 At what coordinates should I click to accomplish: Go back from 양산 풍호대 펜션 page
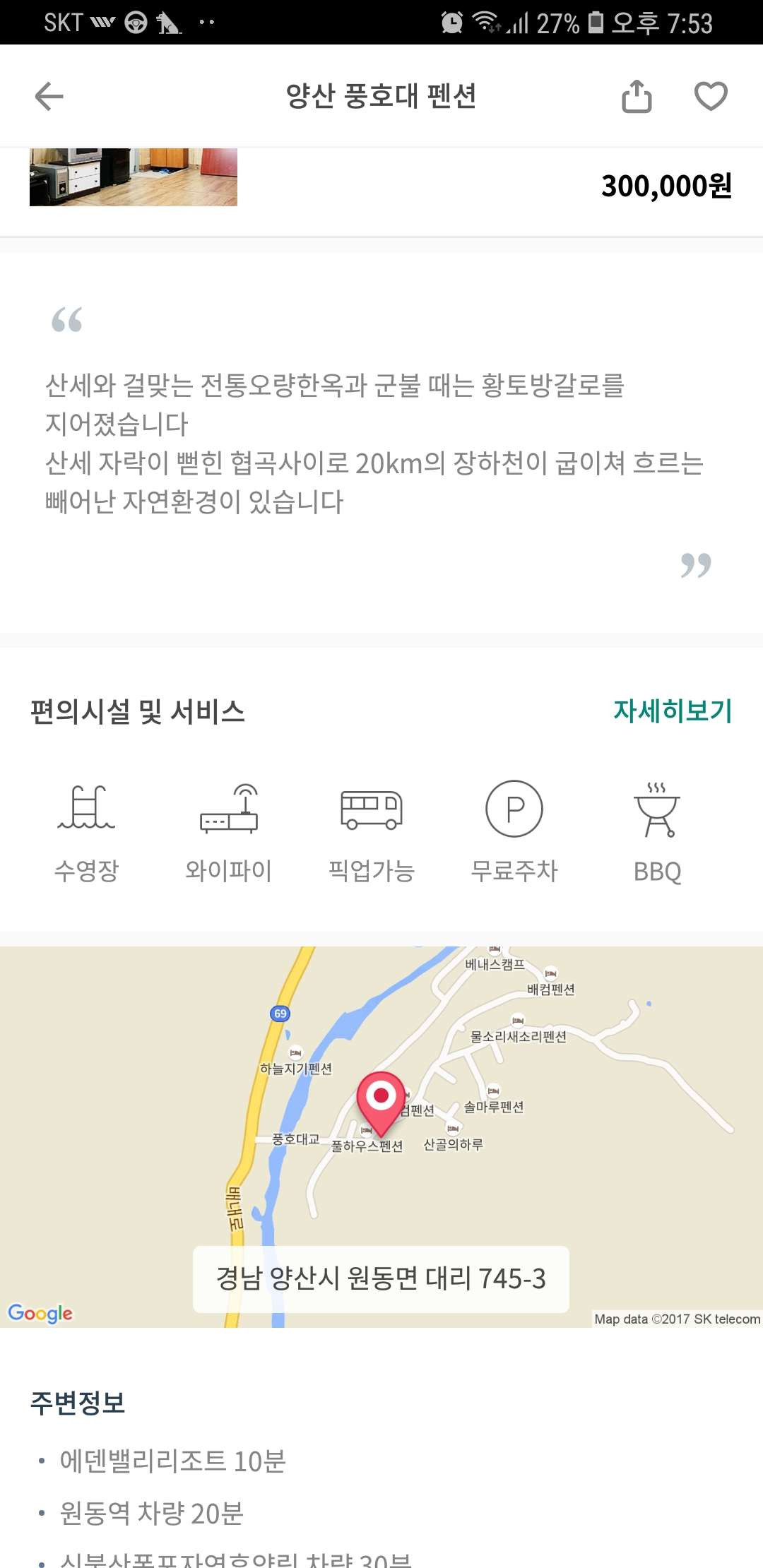pyautogui.click(x=49, y=97)
